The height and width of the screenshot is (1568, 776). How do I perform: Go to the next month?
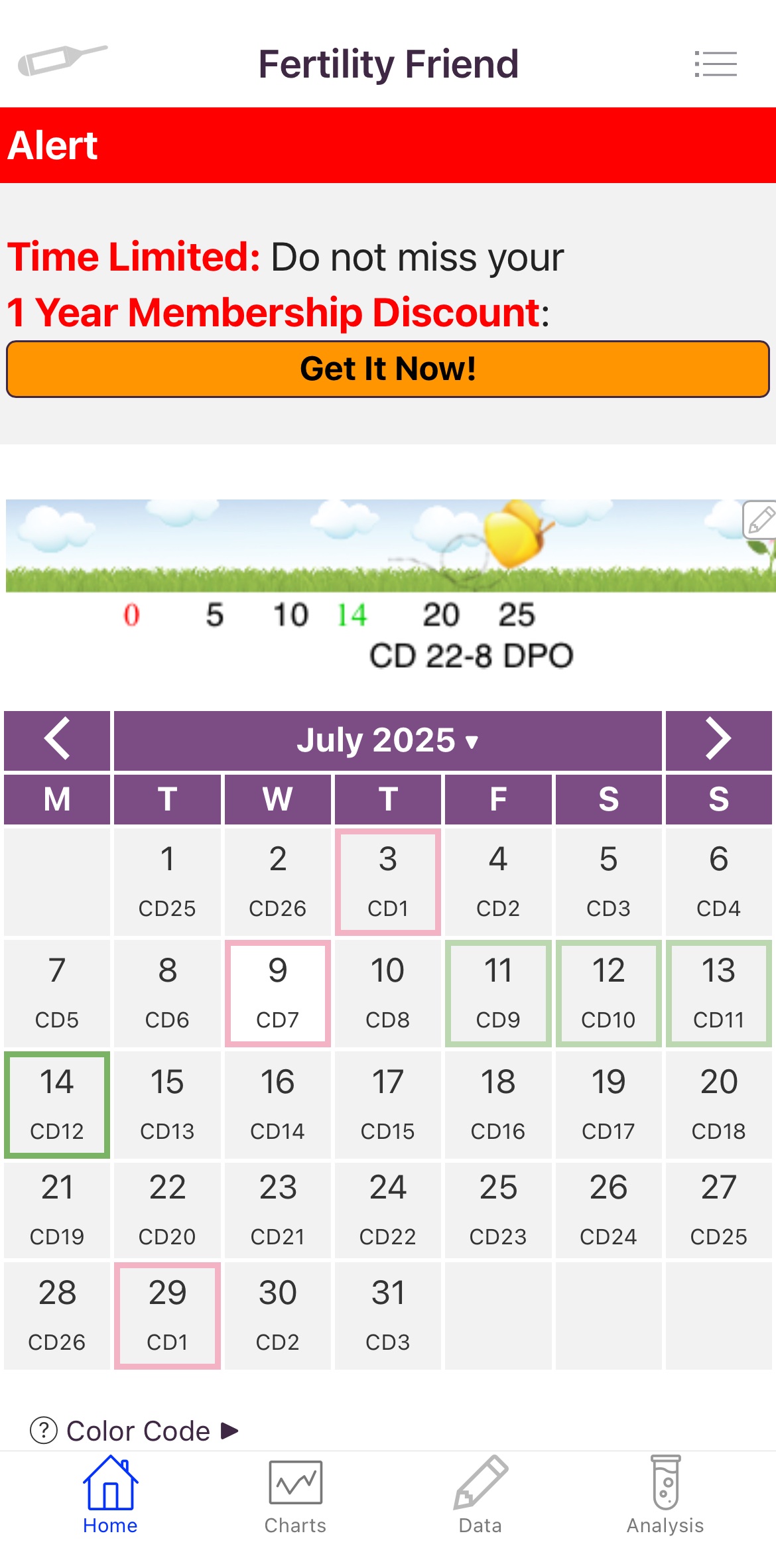[x=718, y=740]
